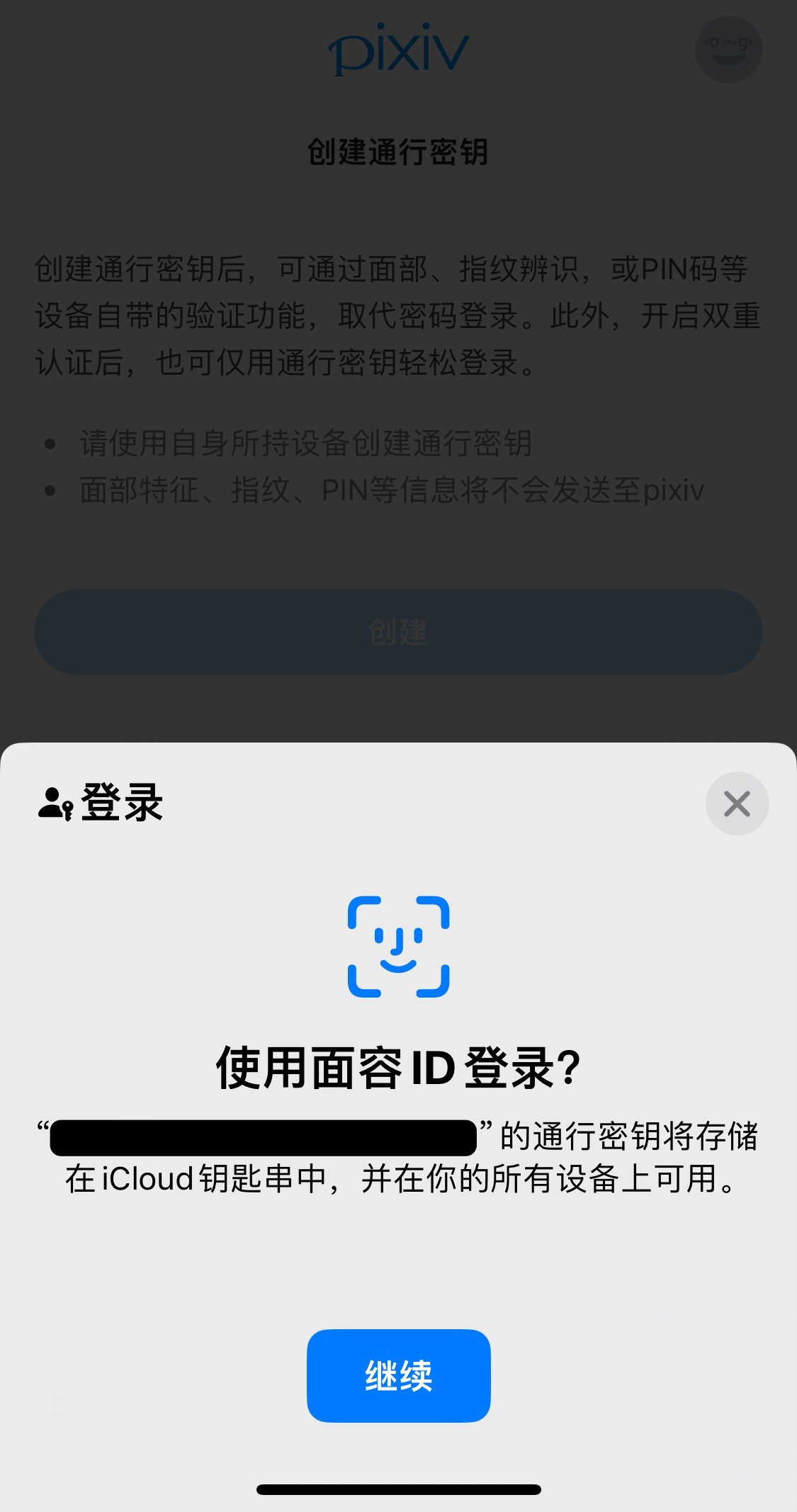Tap 继续 to continue with Face ID

click(398, 1375)
